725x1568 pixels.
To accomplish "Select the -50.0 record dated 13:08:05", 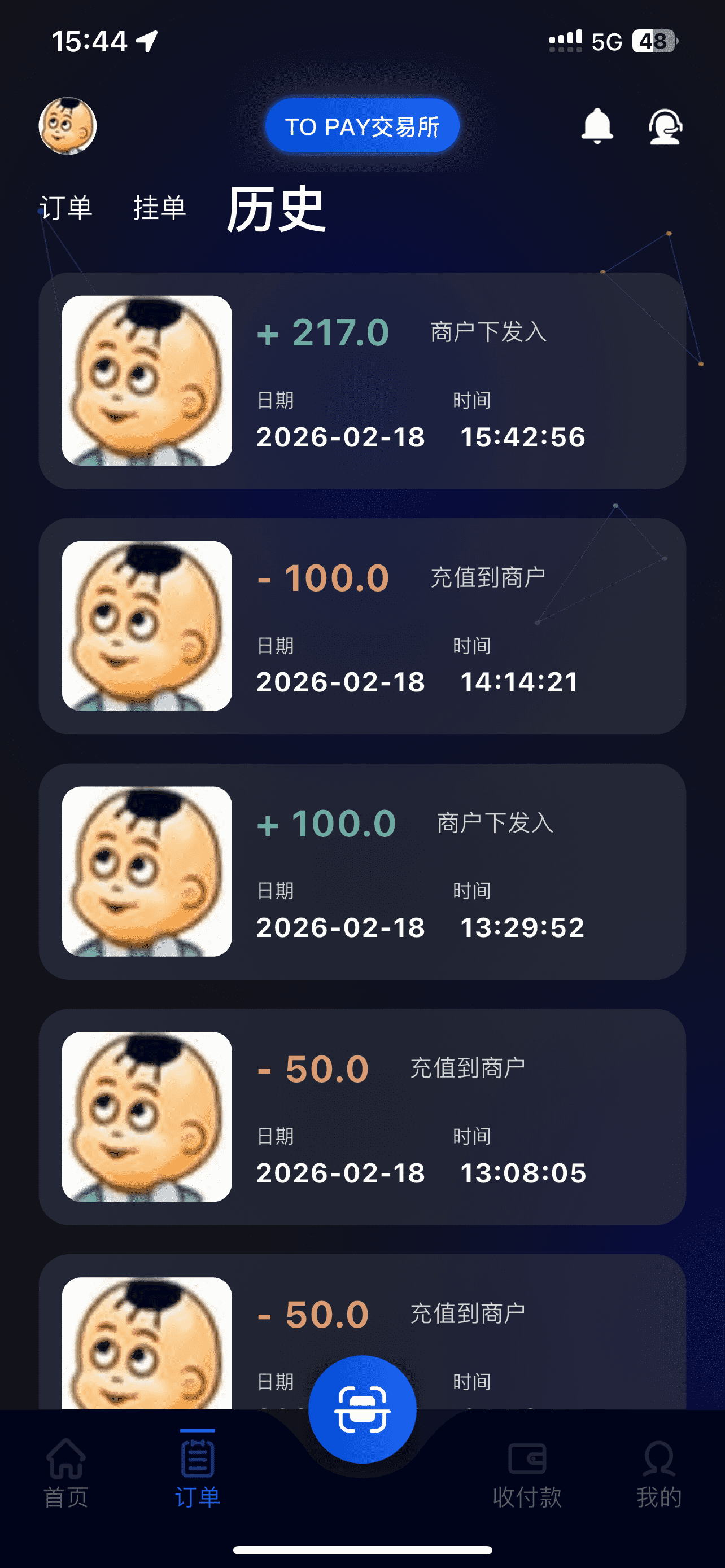I will coord(362,1119).
